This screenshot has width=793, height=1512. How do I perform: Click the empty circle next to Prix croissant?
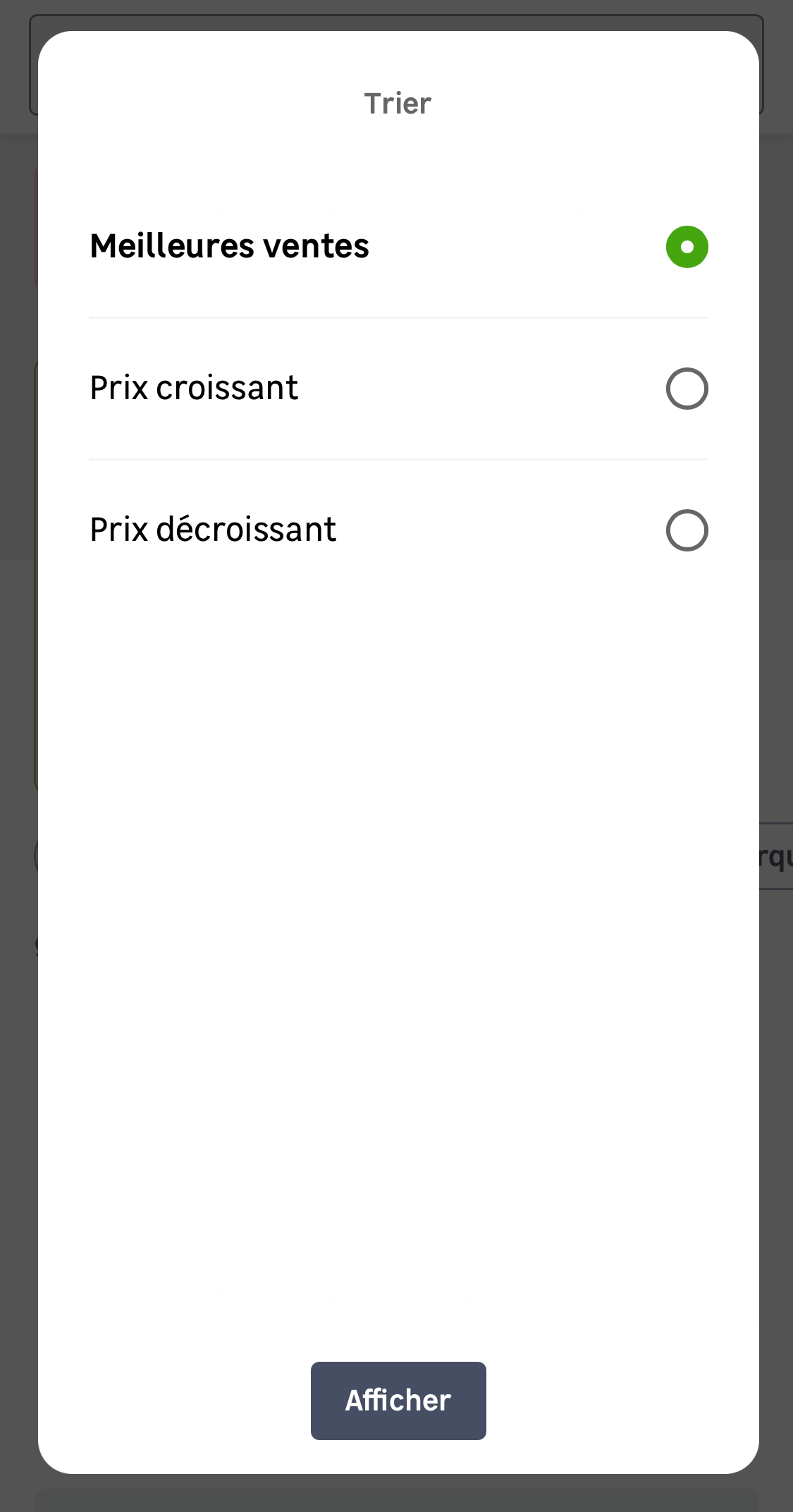pos(687,388)
